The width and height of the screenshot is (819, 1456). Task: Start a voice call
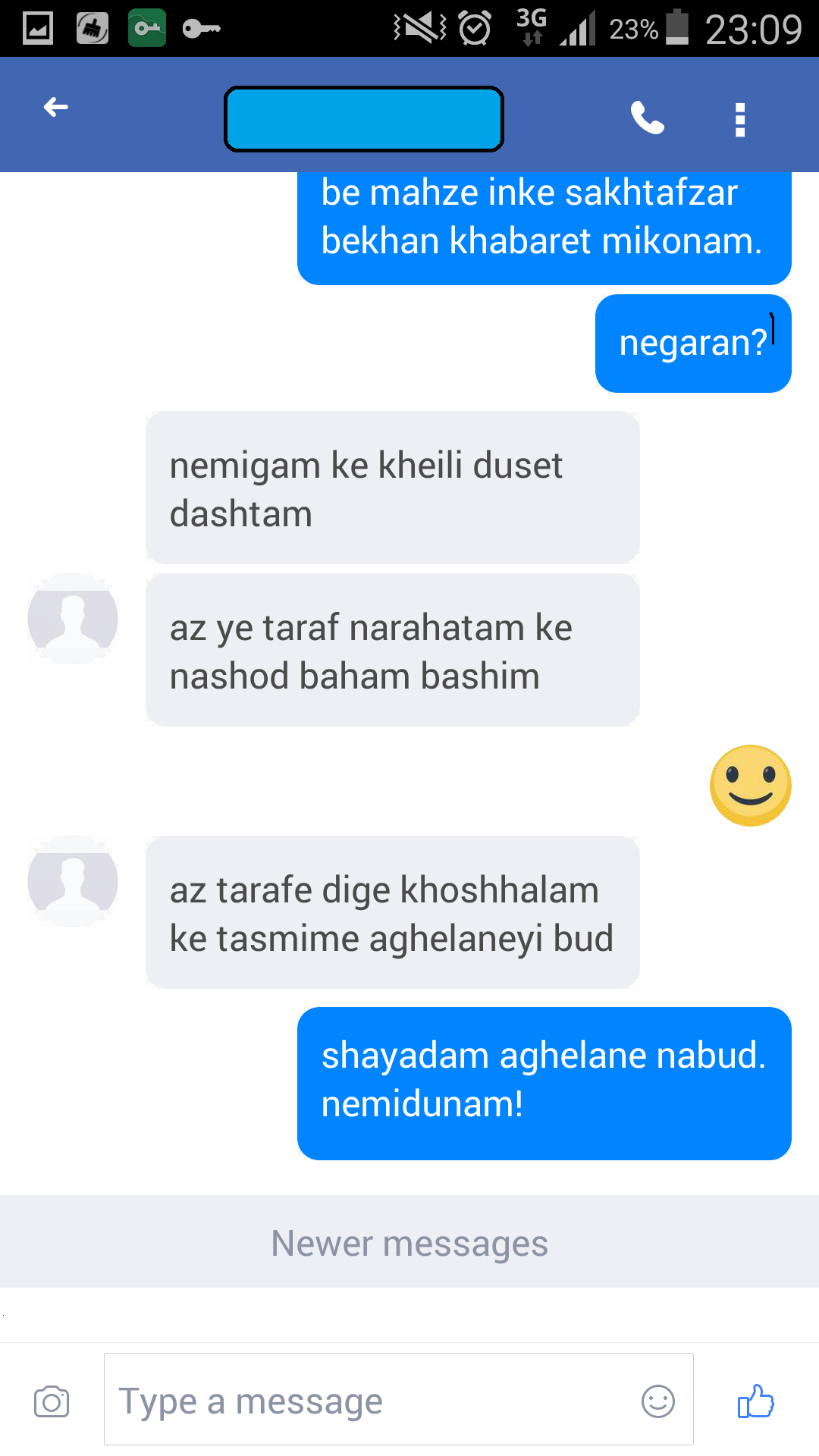click(x=647, y=118)
